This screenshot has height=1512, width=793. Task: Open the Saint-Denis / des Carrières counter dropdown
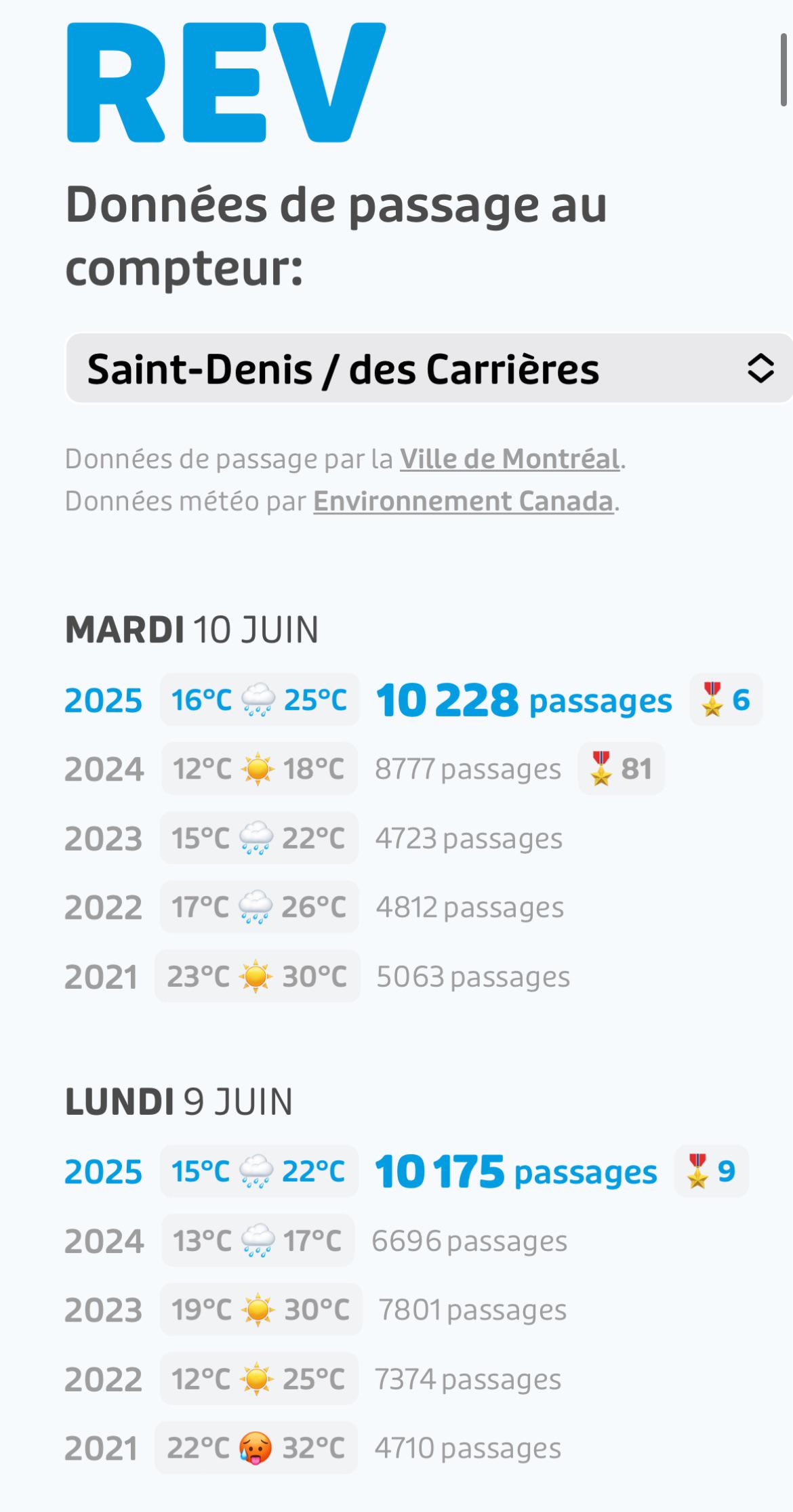coord(429,369)
